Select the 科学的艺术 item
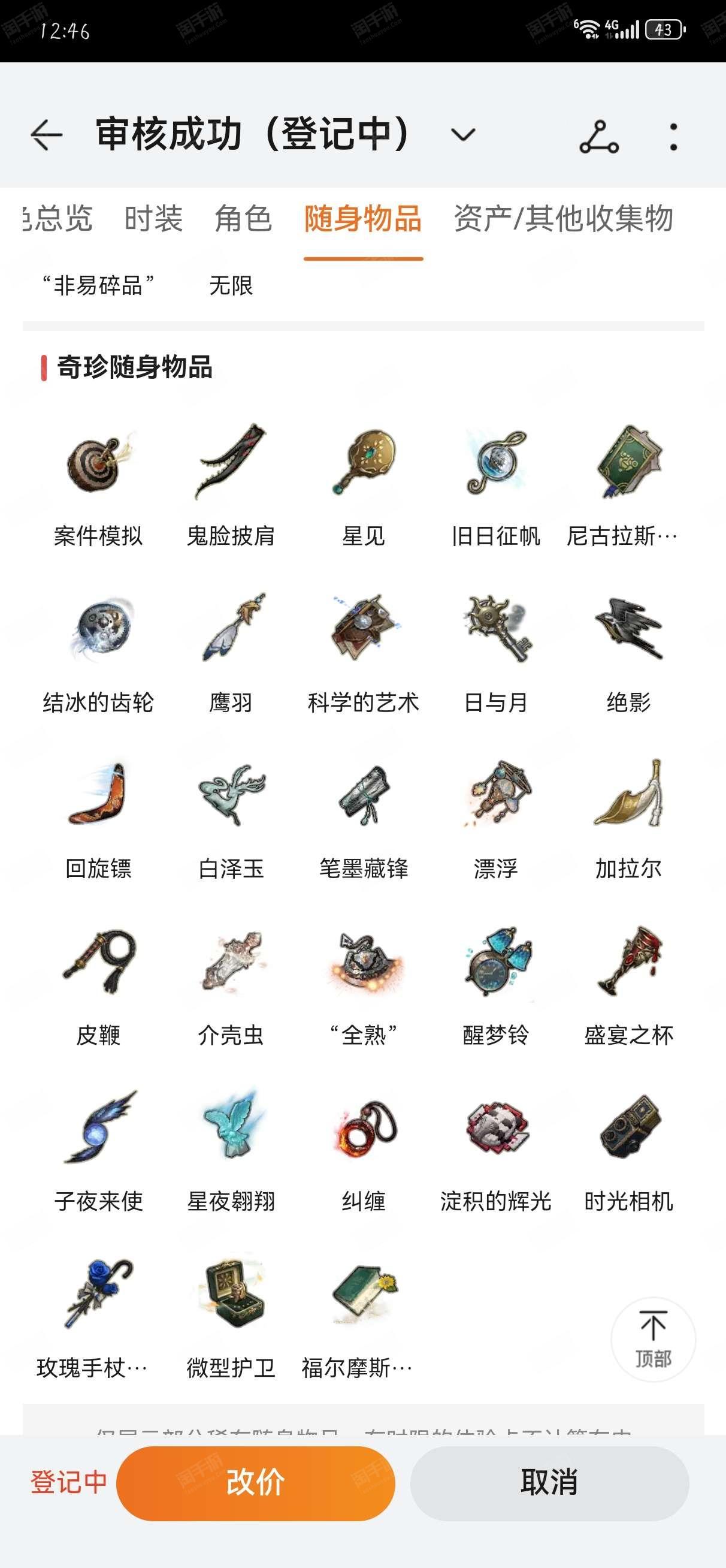This screenshot has height=1568, width=726. click(364, 654)
